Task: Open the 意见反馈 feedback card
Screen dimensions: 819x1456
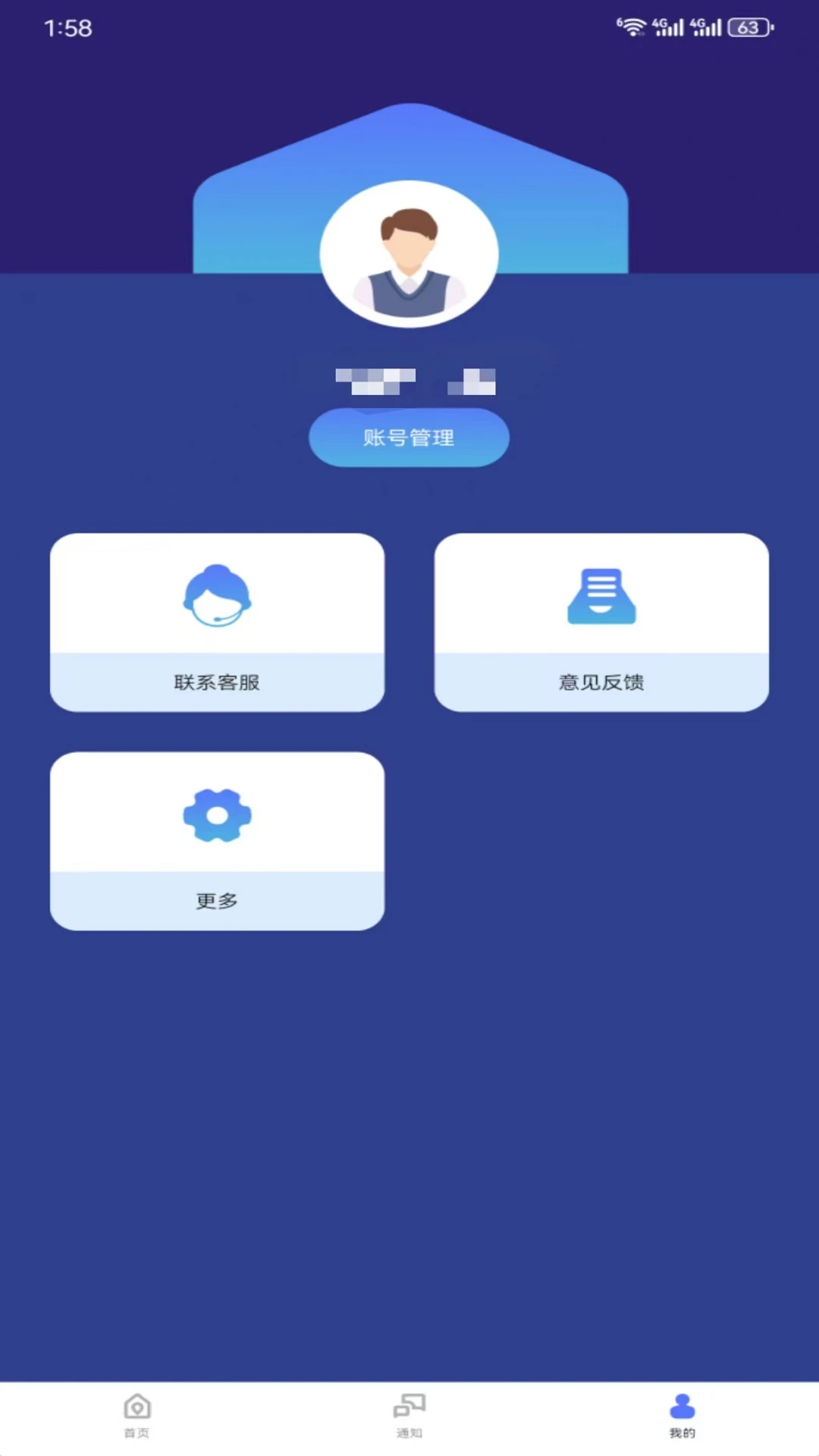Action: coord(601,623)
